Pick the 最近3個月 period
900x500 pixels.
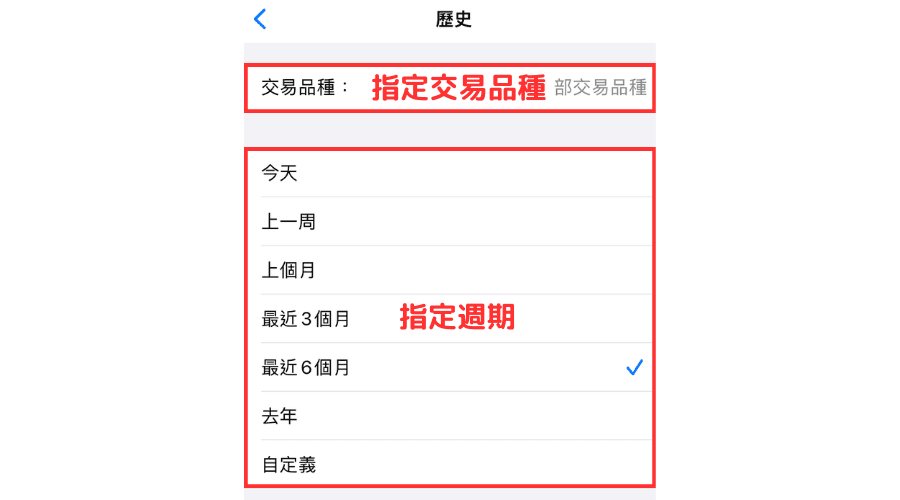click(x=450, y=319)
